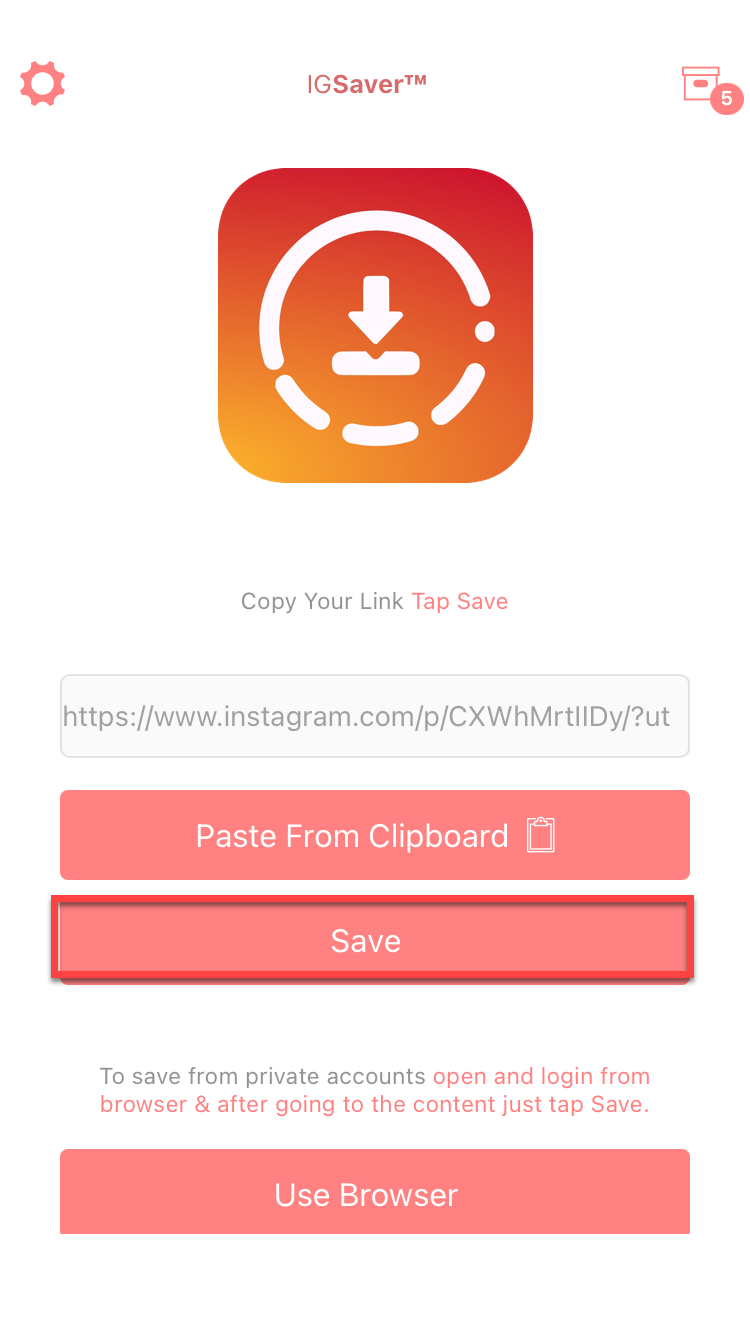Image resolution: width=750 pixels, height=1334 pixels.
Task: Open the Use Browser option
Action: click(x=374, y=1193)
